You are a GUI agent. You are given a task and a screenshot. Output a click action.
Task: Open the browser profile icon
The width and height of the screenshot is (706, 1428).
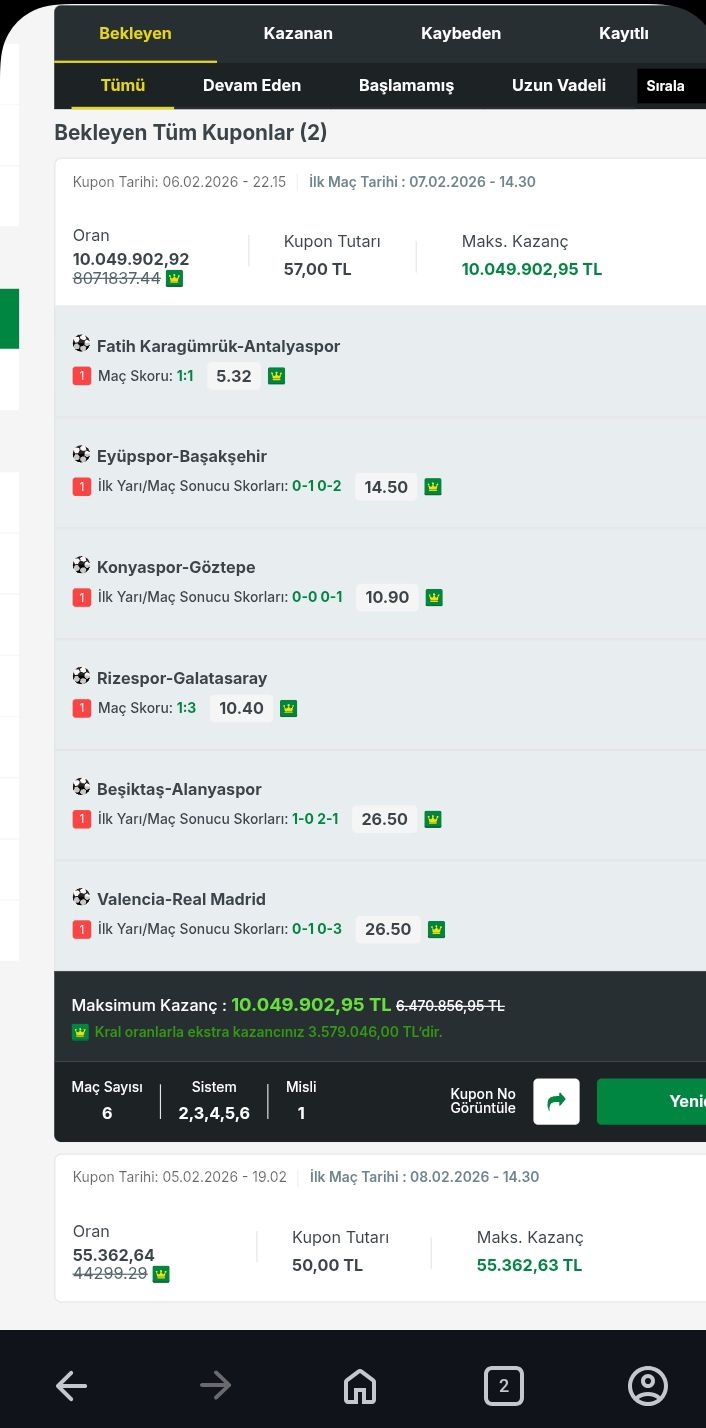point(647,1385)
